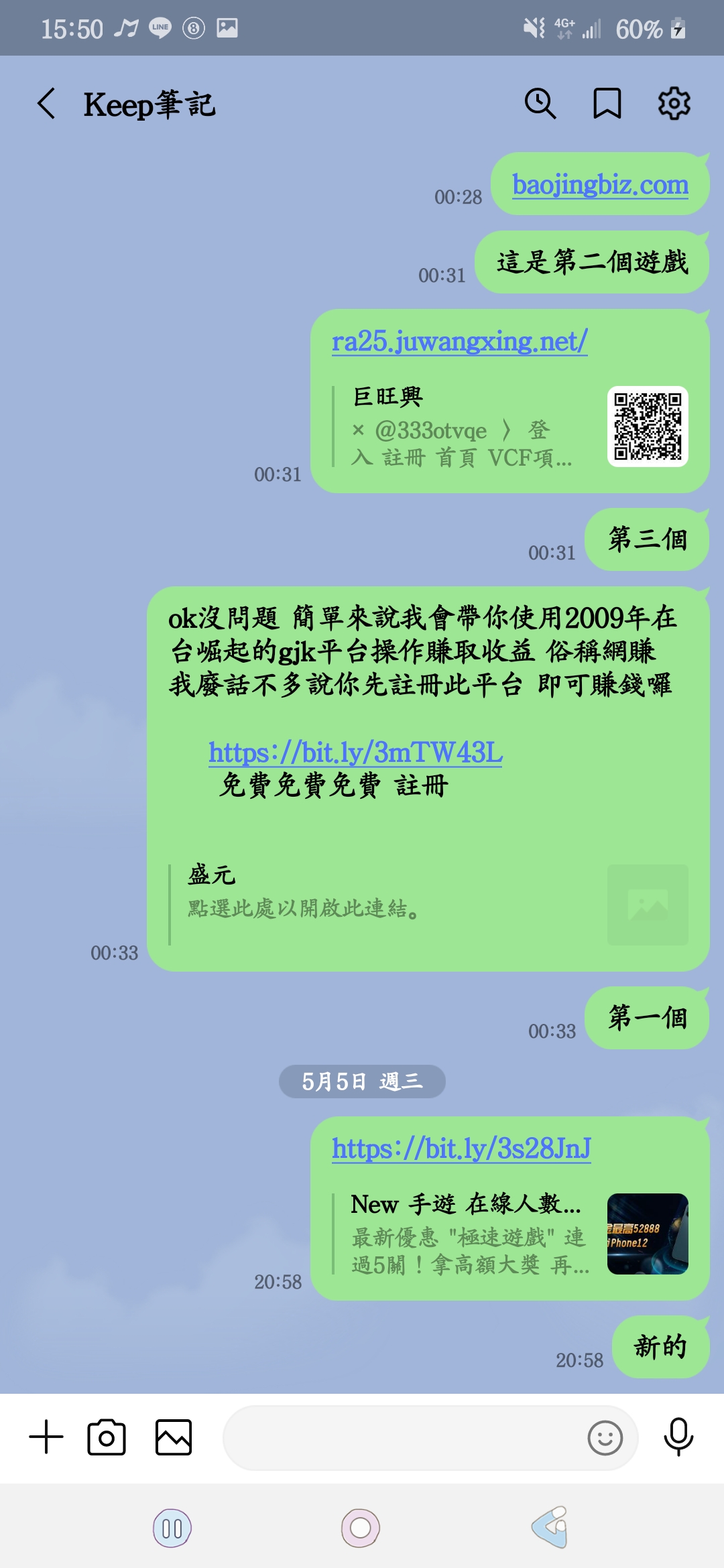Open the ra25.juwangxing.net link
Image resolution: width=724 pixels, height=1568 pixels.
tap(459, 342)
